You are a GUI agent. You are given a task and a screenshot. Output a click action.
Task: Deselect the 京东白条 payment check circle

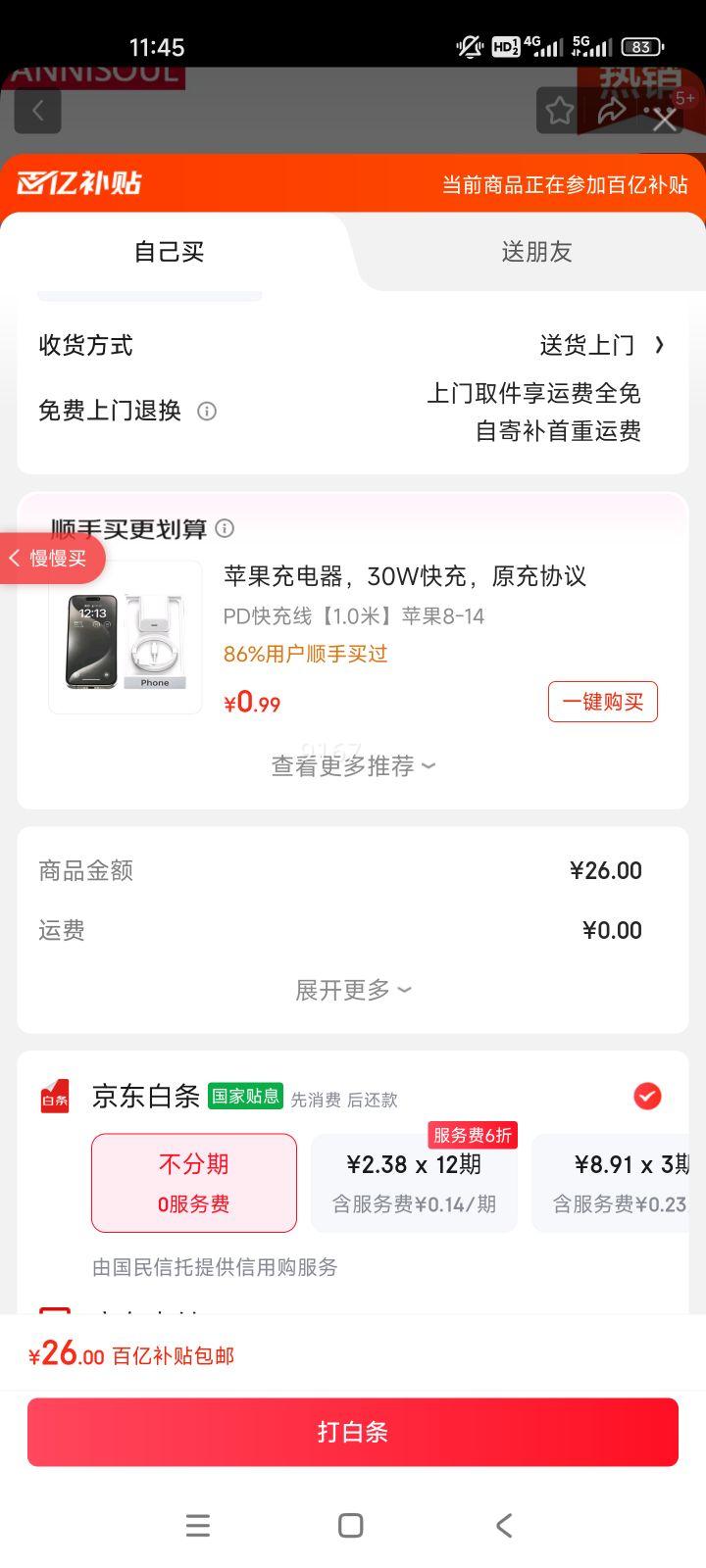coord(647,1097)
